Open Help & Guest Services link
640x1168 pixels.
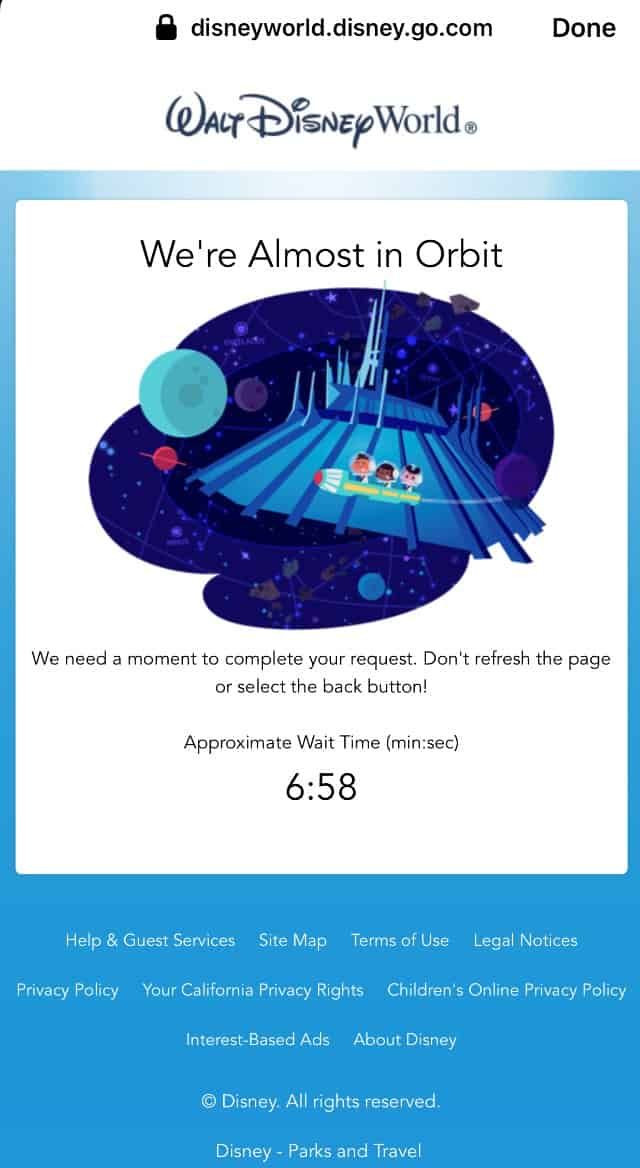pos(150,940)
